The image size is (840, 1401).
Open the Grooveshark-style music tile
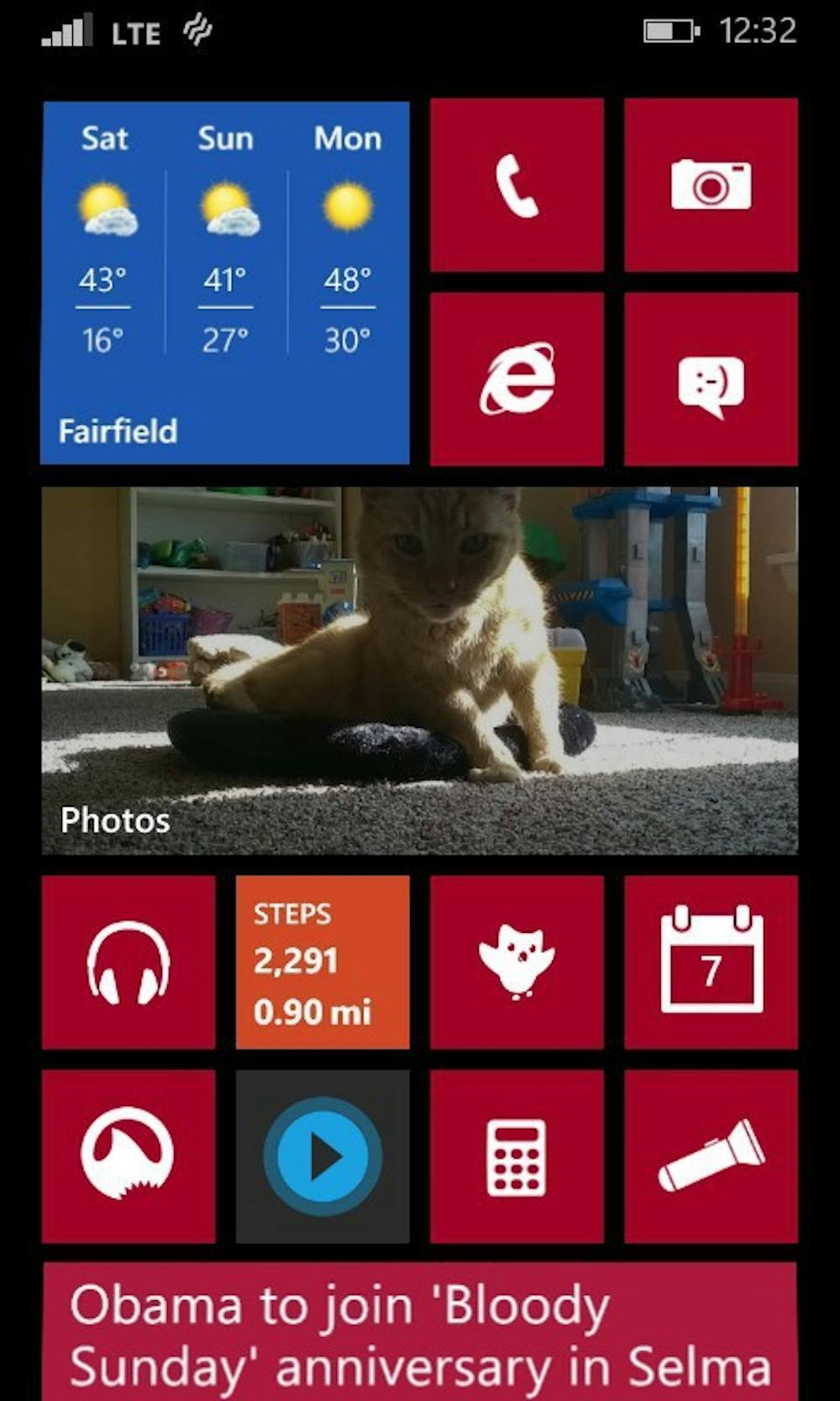129,1156
